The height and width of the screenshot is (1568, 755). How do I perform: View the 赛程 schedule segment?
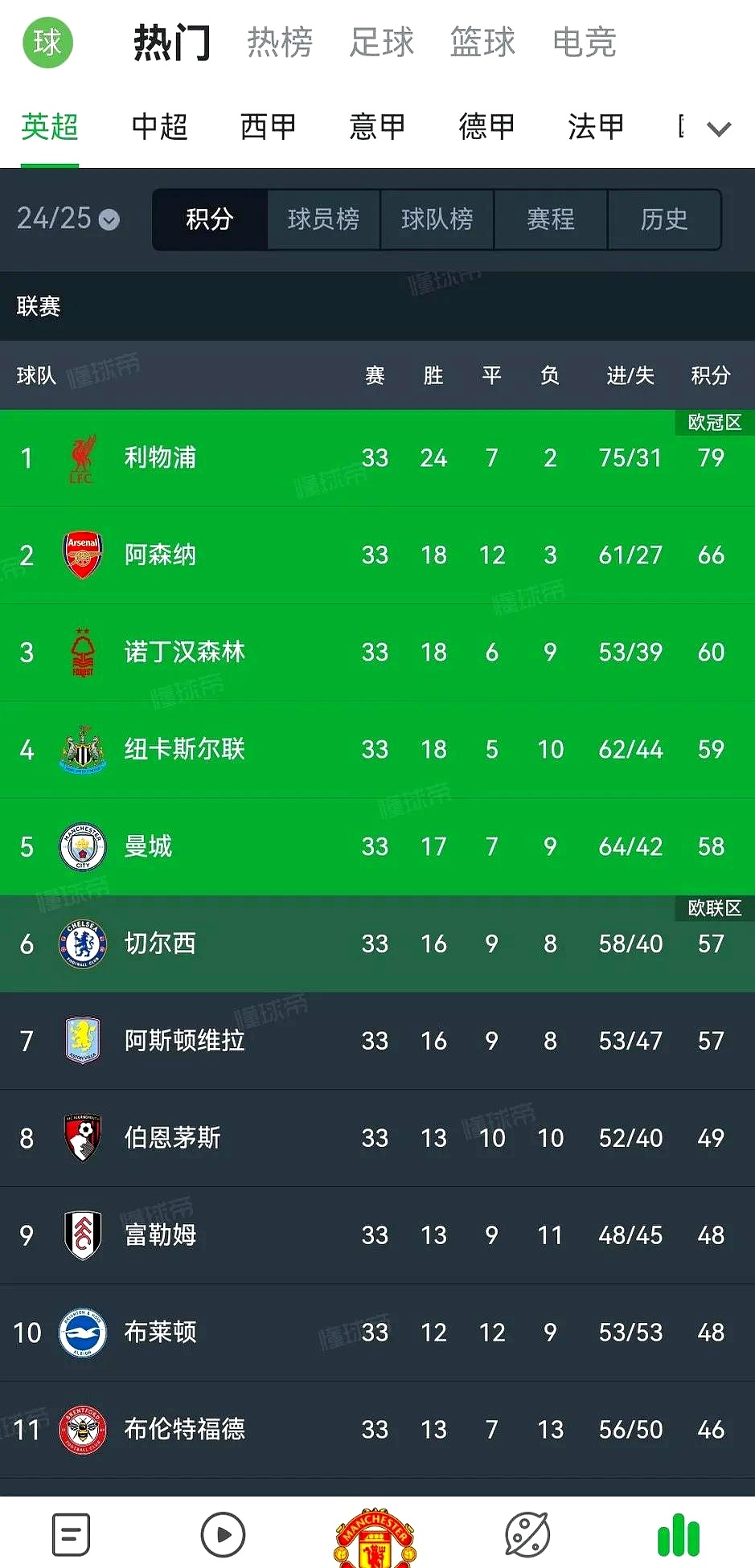pos(551,219)
